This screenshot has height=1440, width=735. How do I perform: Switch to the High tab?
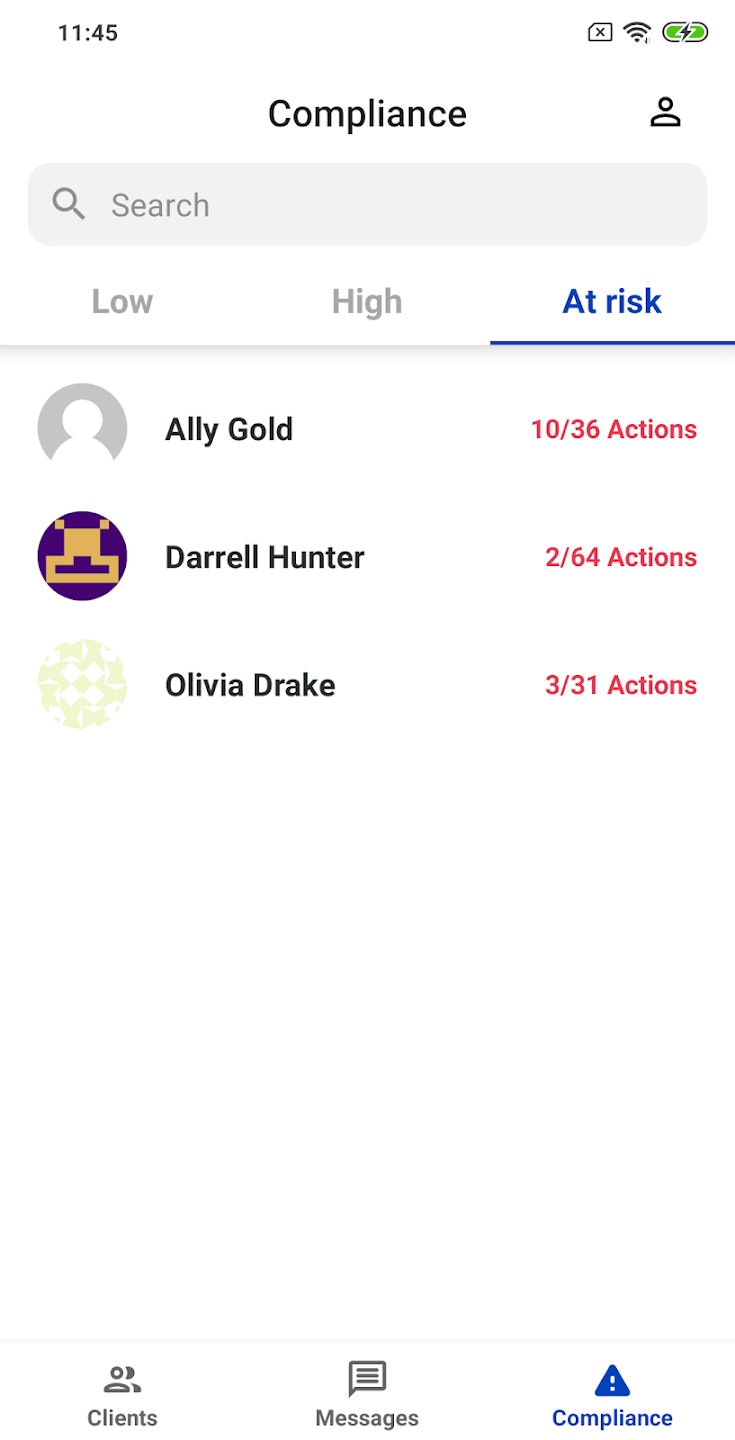[x=367, y=302]
